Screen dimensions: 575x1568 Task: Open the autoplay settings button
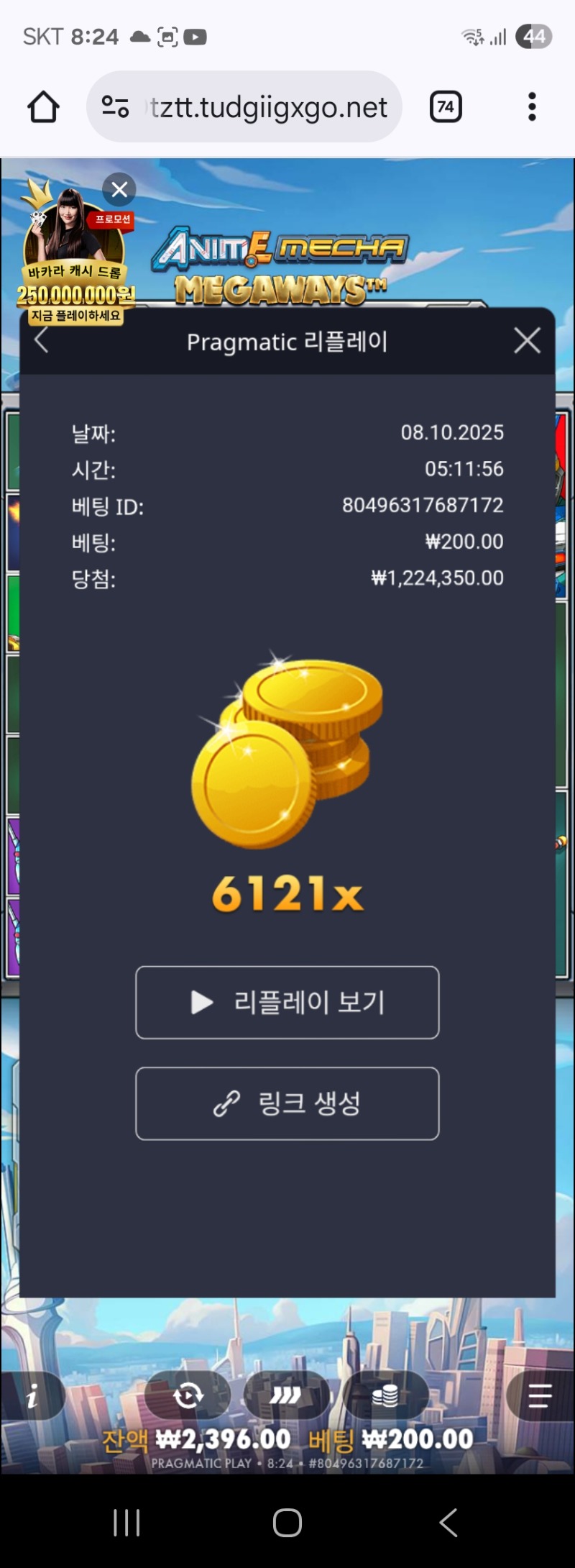pyautogui.click(x=188, y=1396)
